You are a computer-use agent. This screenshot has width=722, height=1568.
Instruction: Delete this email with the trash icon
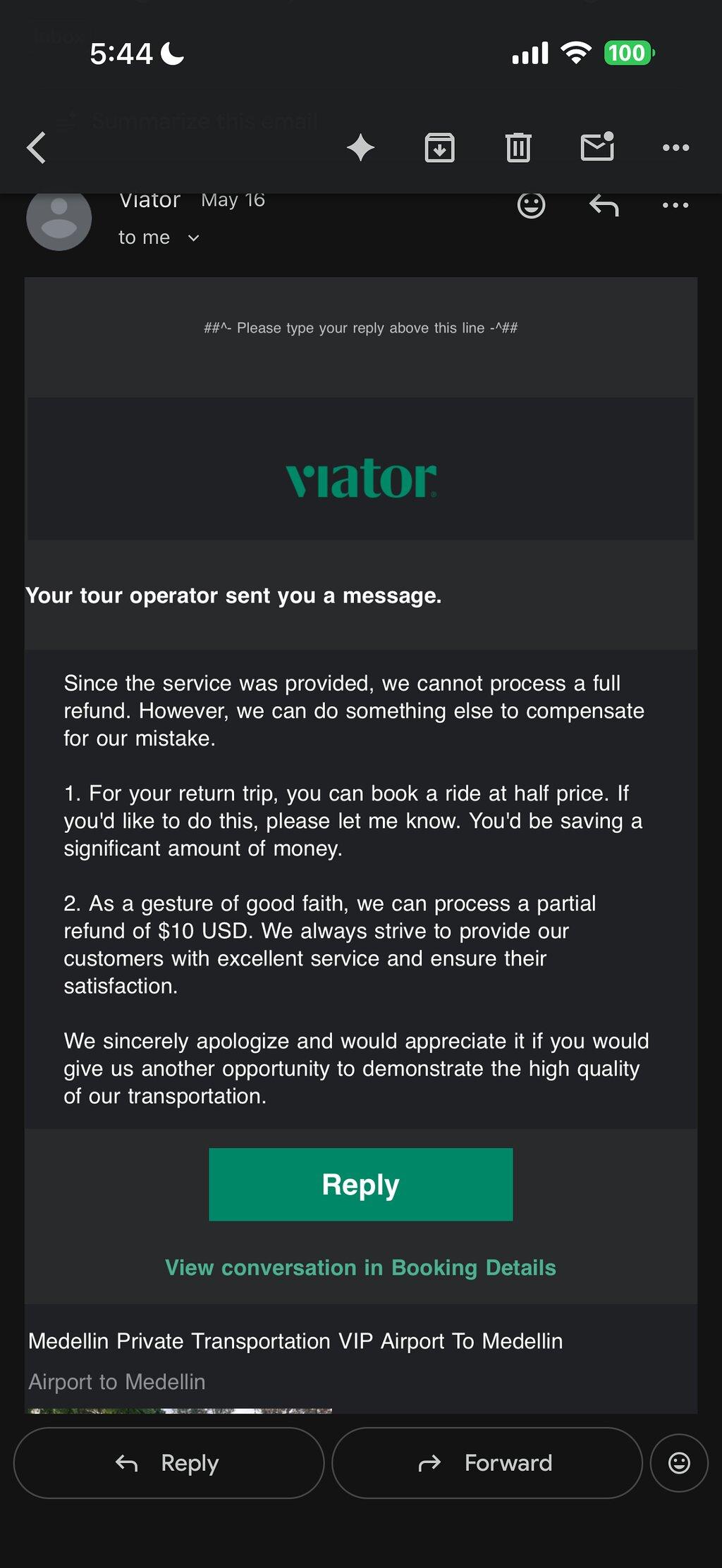coord(518,148)
